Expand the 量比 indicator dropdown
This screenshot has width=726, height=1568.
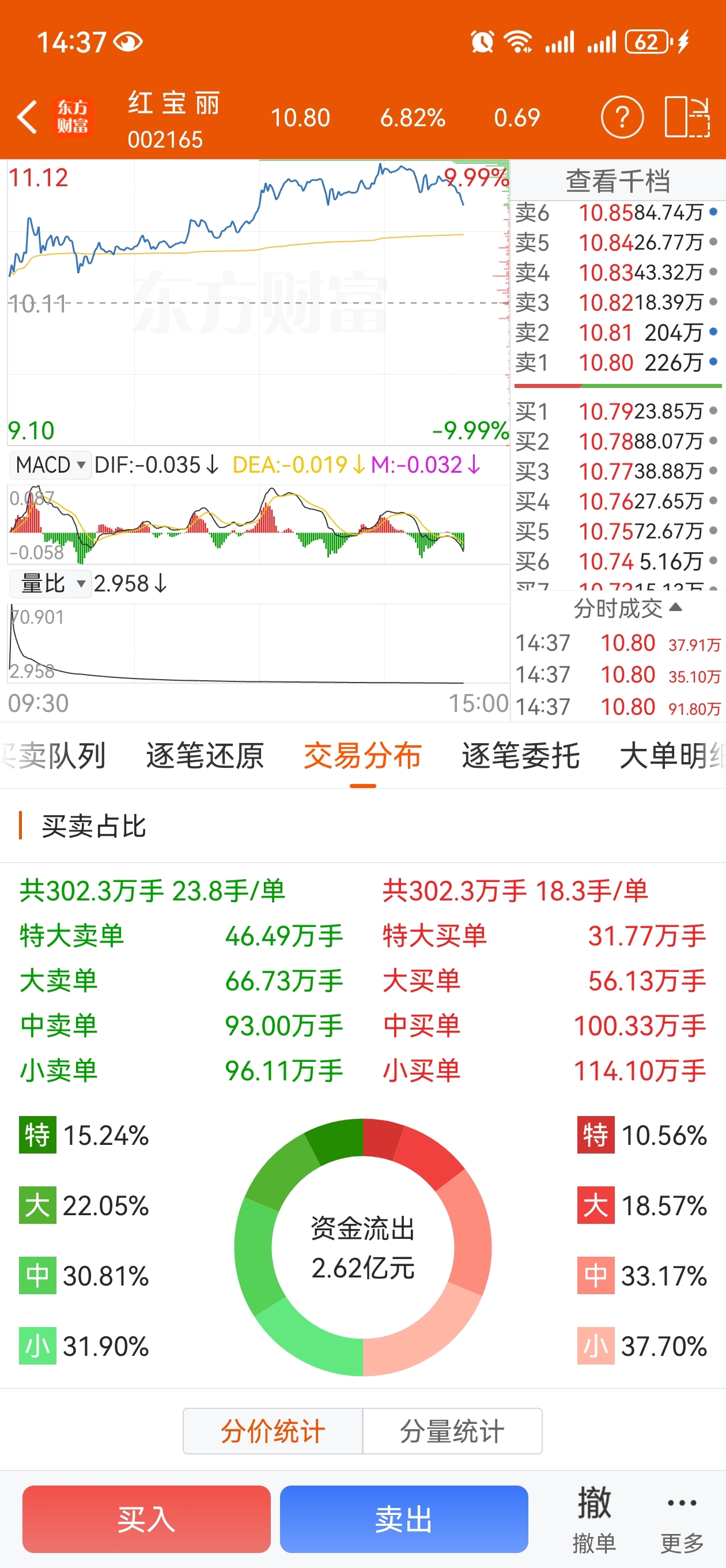(50, 583)
